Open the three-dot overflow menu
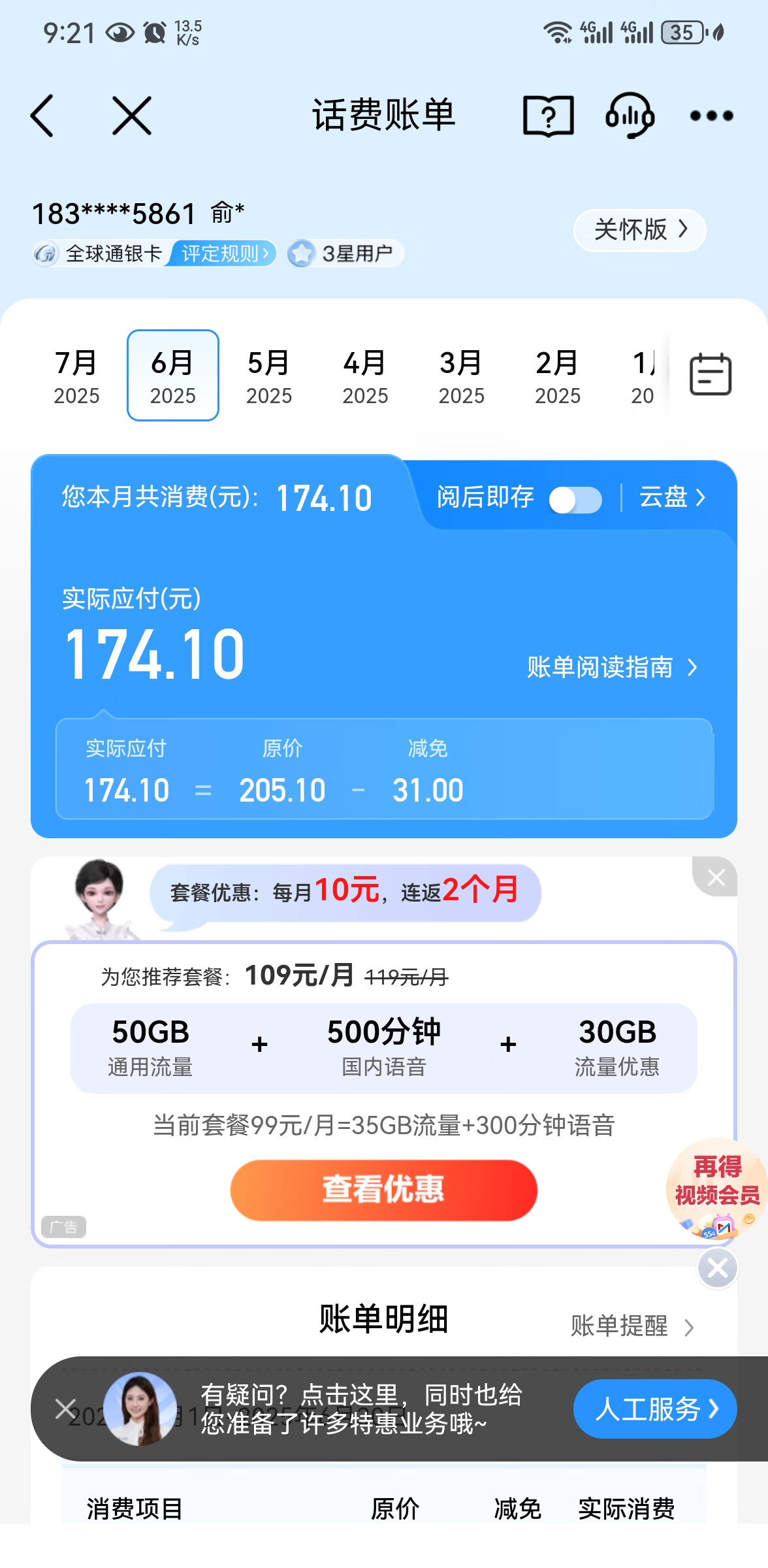This screenshot has width=768, height=1568. pos(711,116)
